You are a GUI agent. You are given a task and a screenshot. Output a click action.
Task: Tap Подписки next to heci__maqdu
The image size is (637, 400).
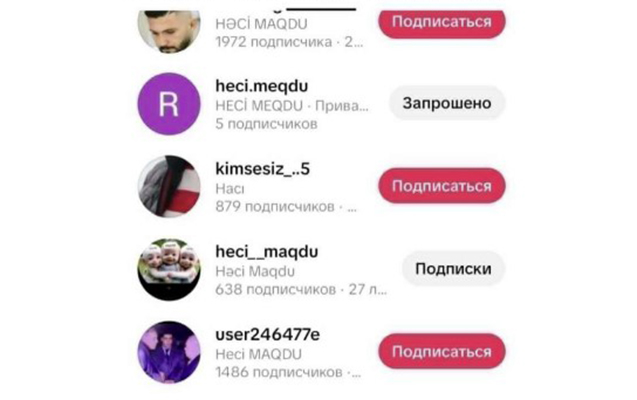click(453, 269)
